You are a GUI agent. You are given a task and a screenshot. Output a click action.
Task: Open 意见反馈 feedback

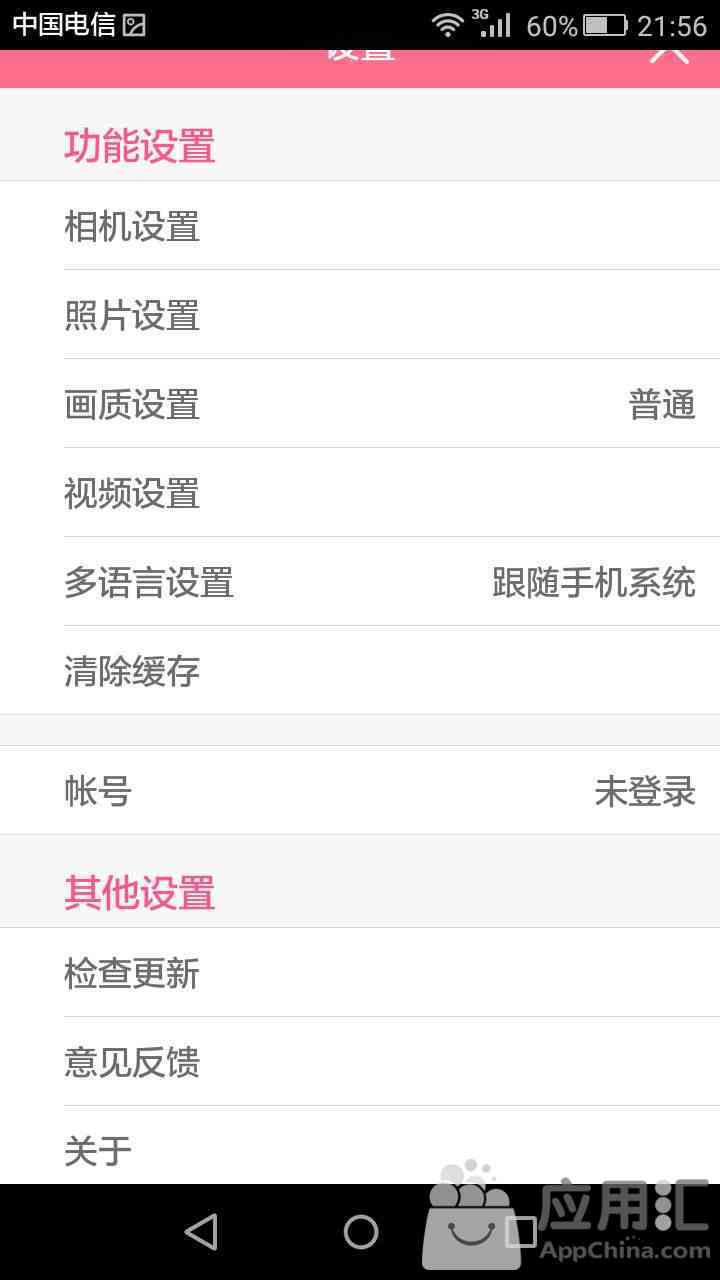click(x=360, y=1062)
